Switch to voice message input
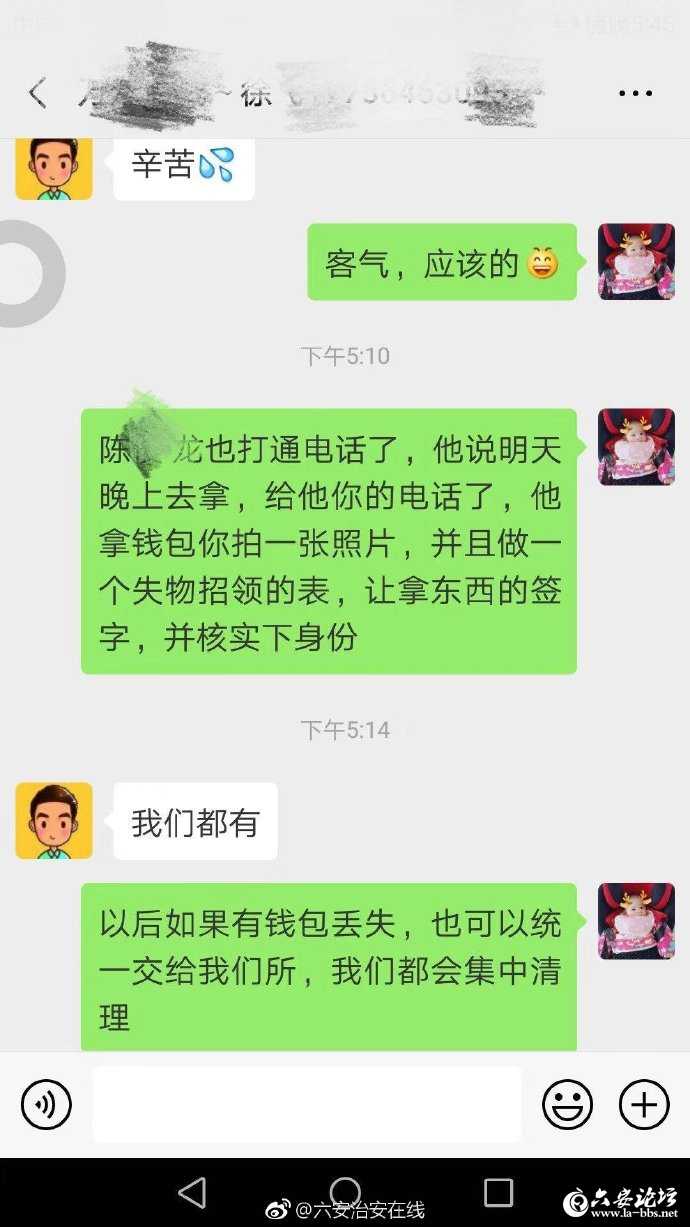Screen dimensions: 690x1227 tap(46, 1105)
